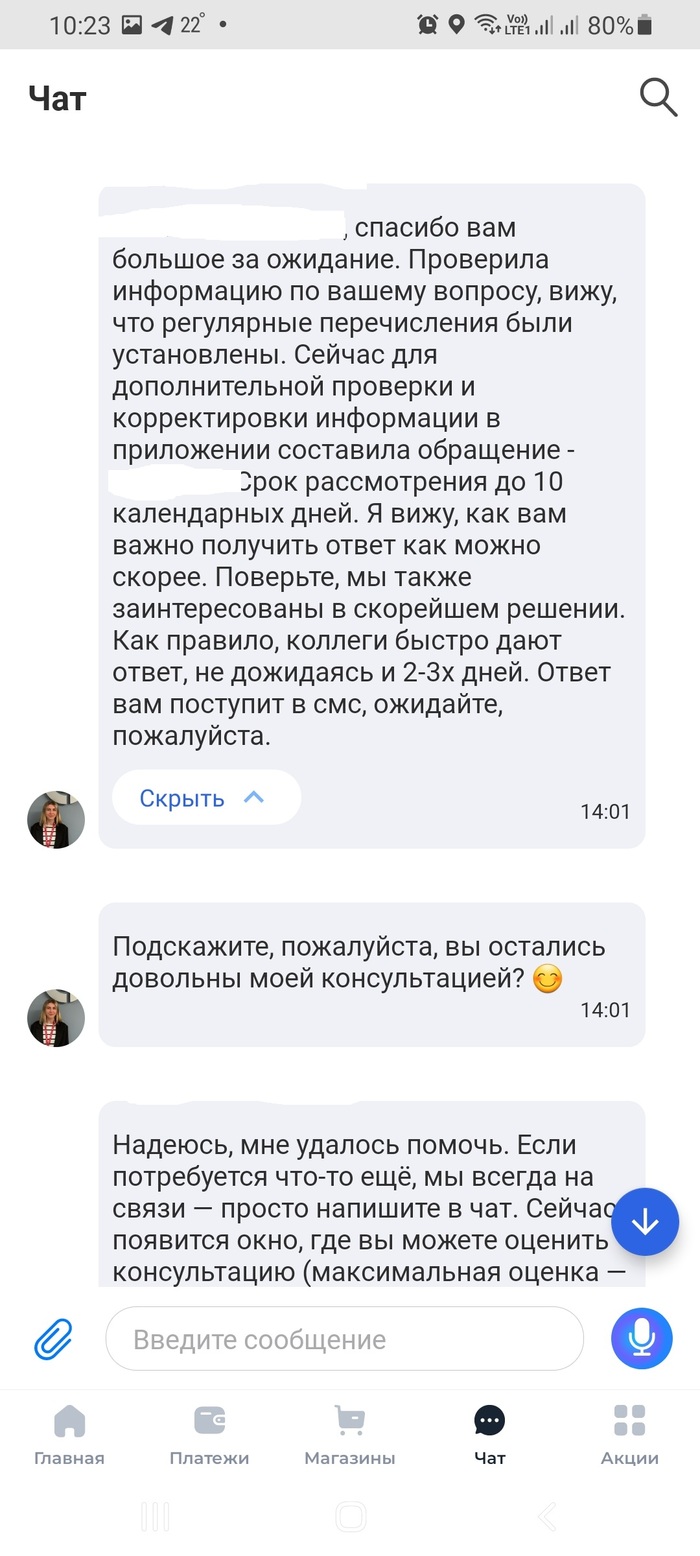Open the Акции tab

coord(630,1434)
